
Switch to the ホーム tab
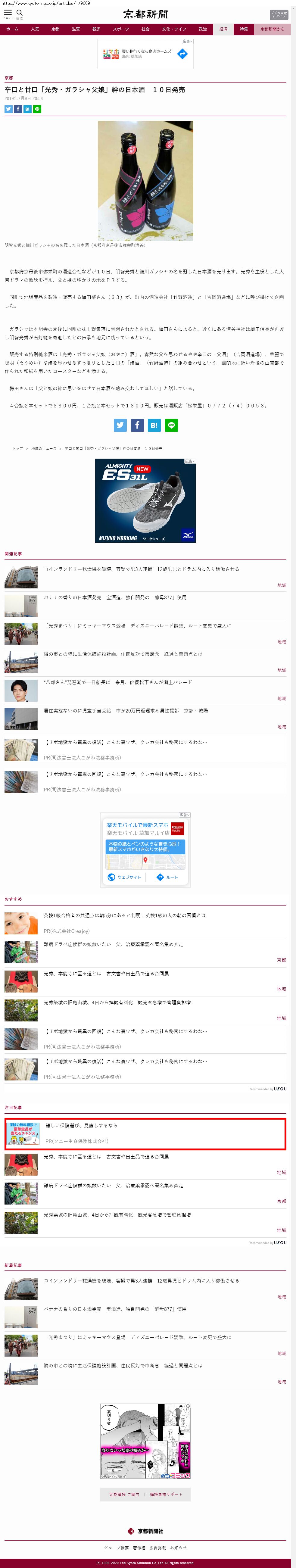point(11,29)
